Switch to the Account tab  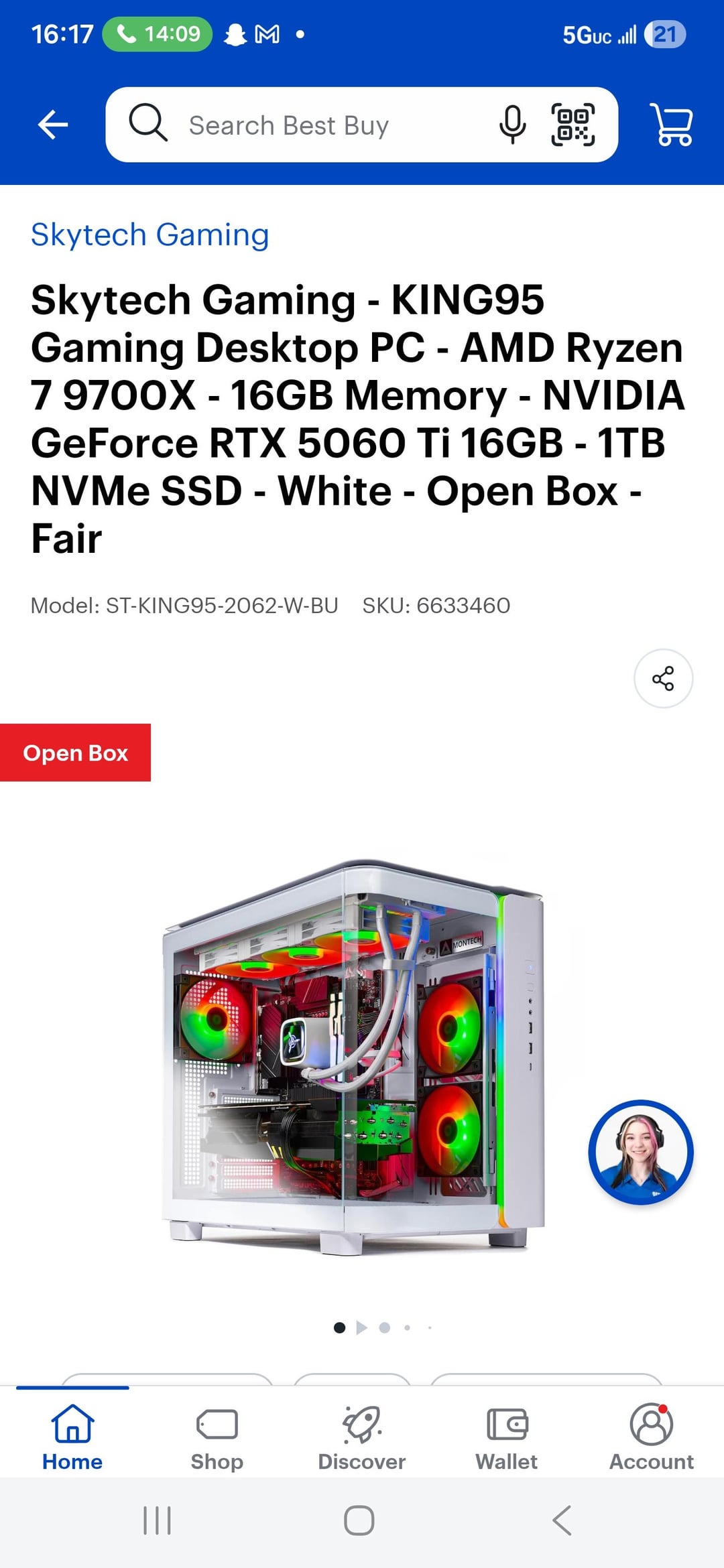click(651, 1437)
